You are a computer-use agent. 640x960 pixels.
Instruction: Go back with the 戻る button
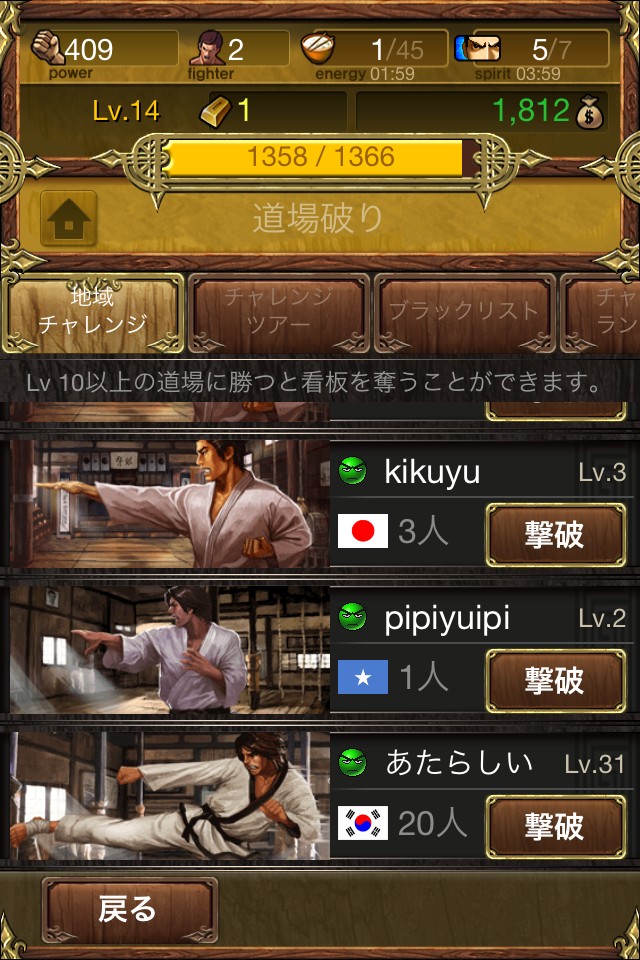(x=129, y=909)
